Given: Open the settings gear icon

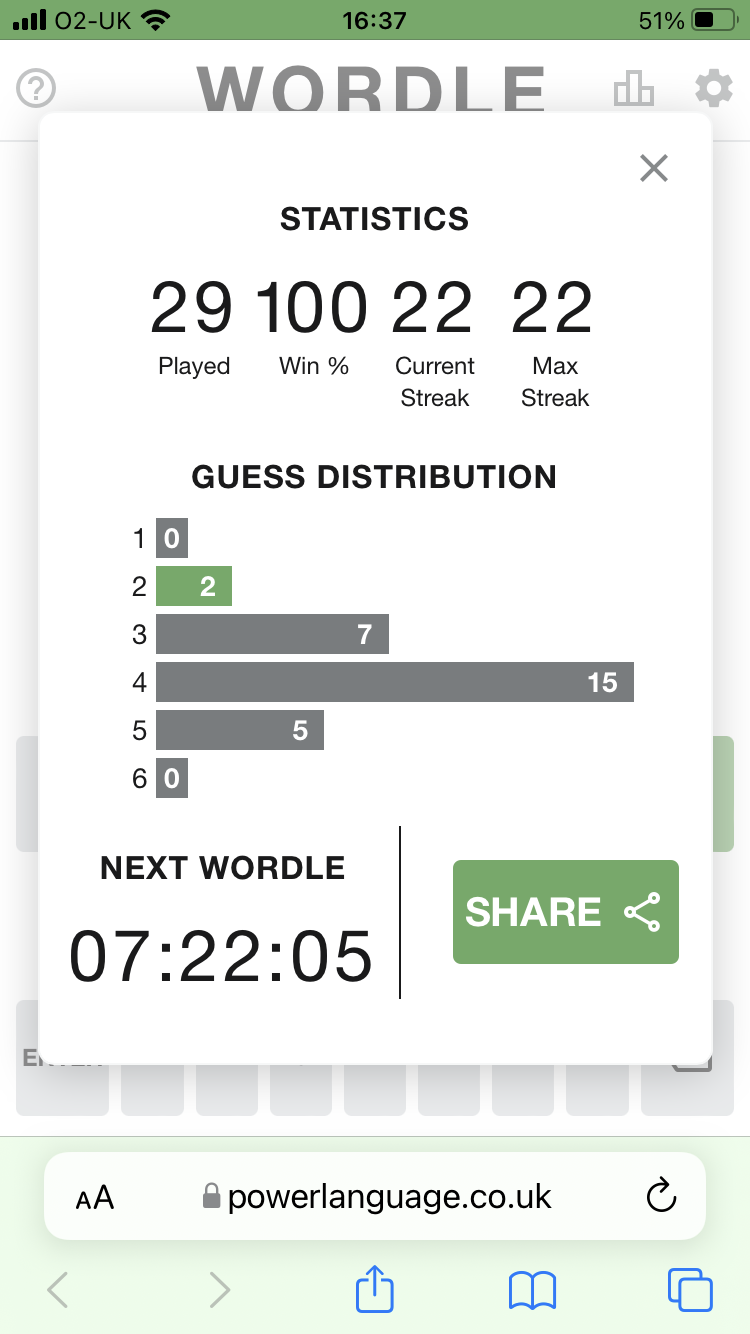Looking at the screenshot, I should [713, 90].
